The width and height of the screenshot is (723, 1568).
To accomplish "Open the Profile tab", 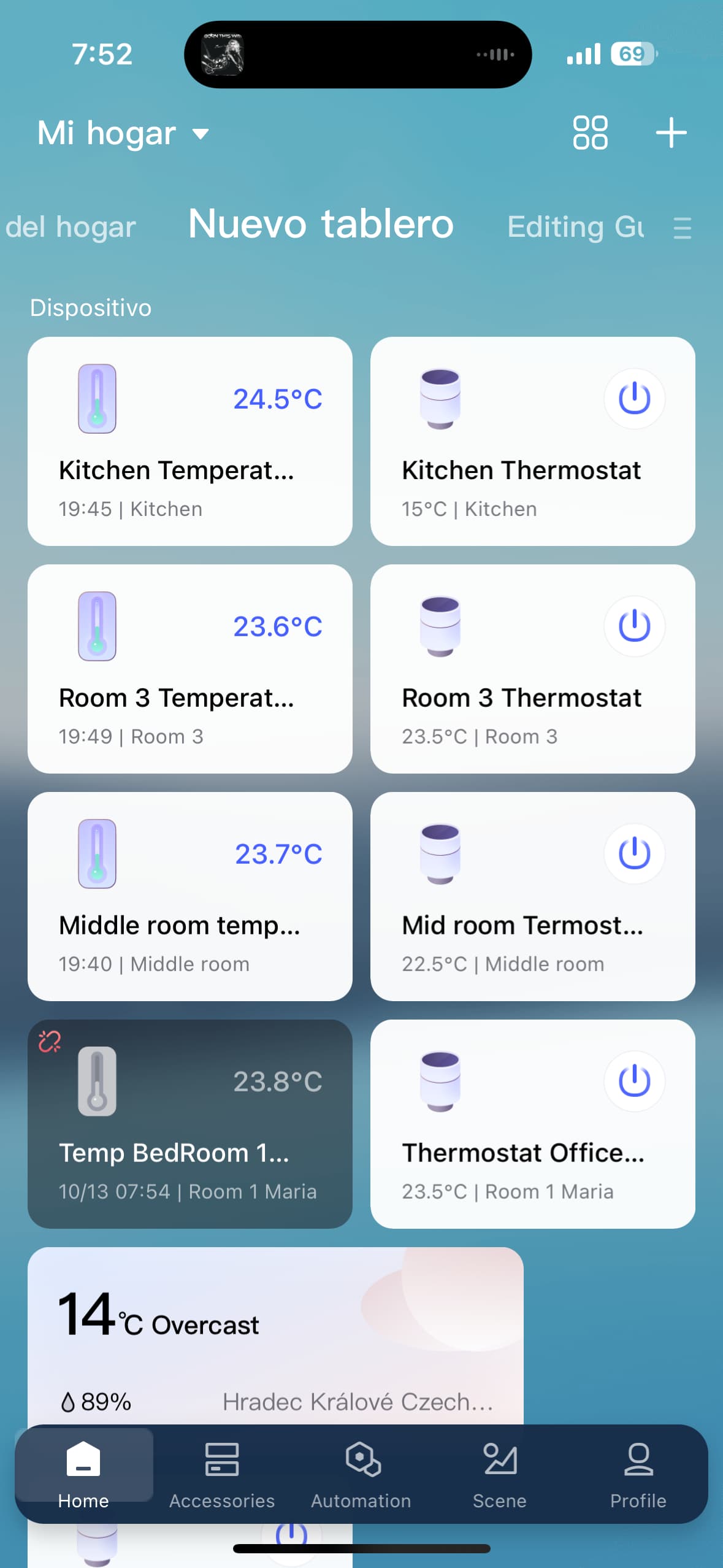I will click(638, 1475).
